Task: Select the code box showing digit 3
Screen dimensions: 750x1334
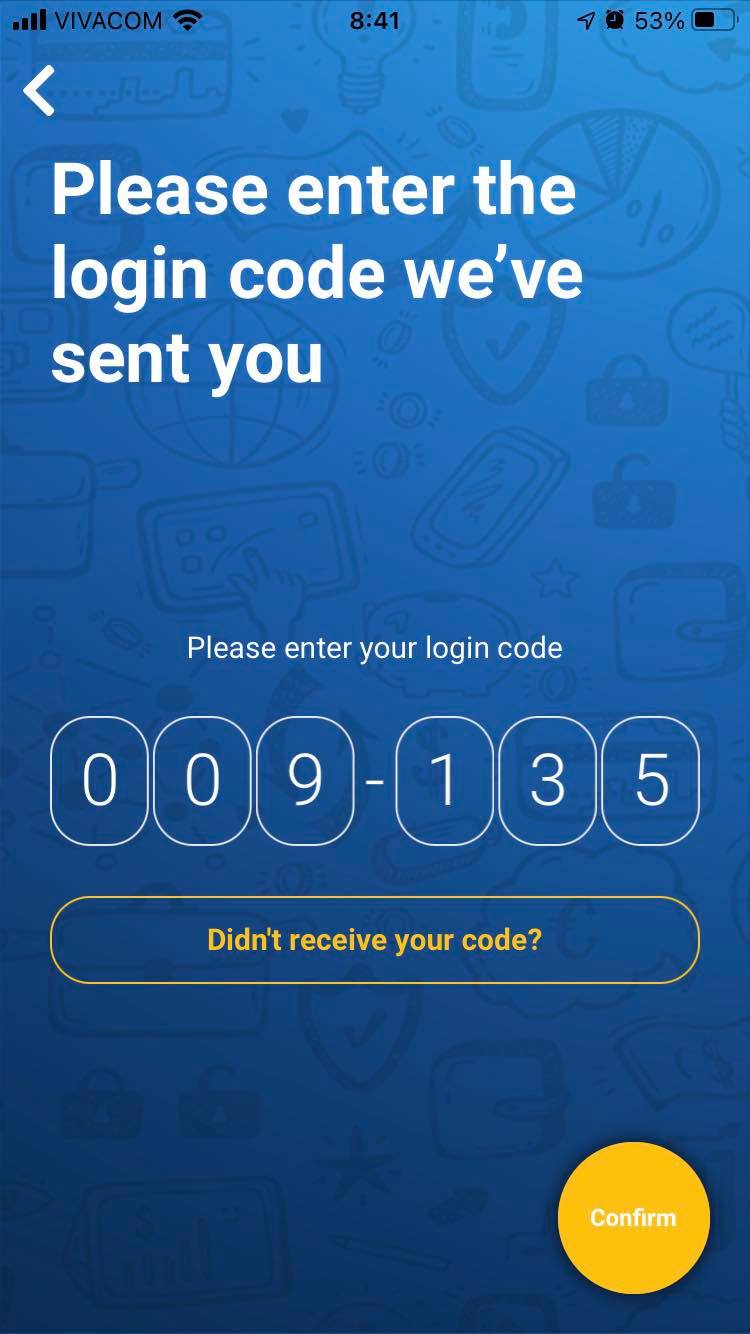Action: (x=547, y=780)
